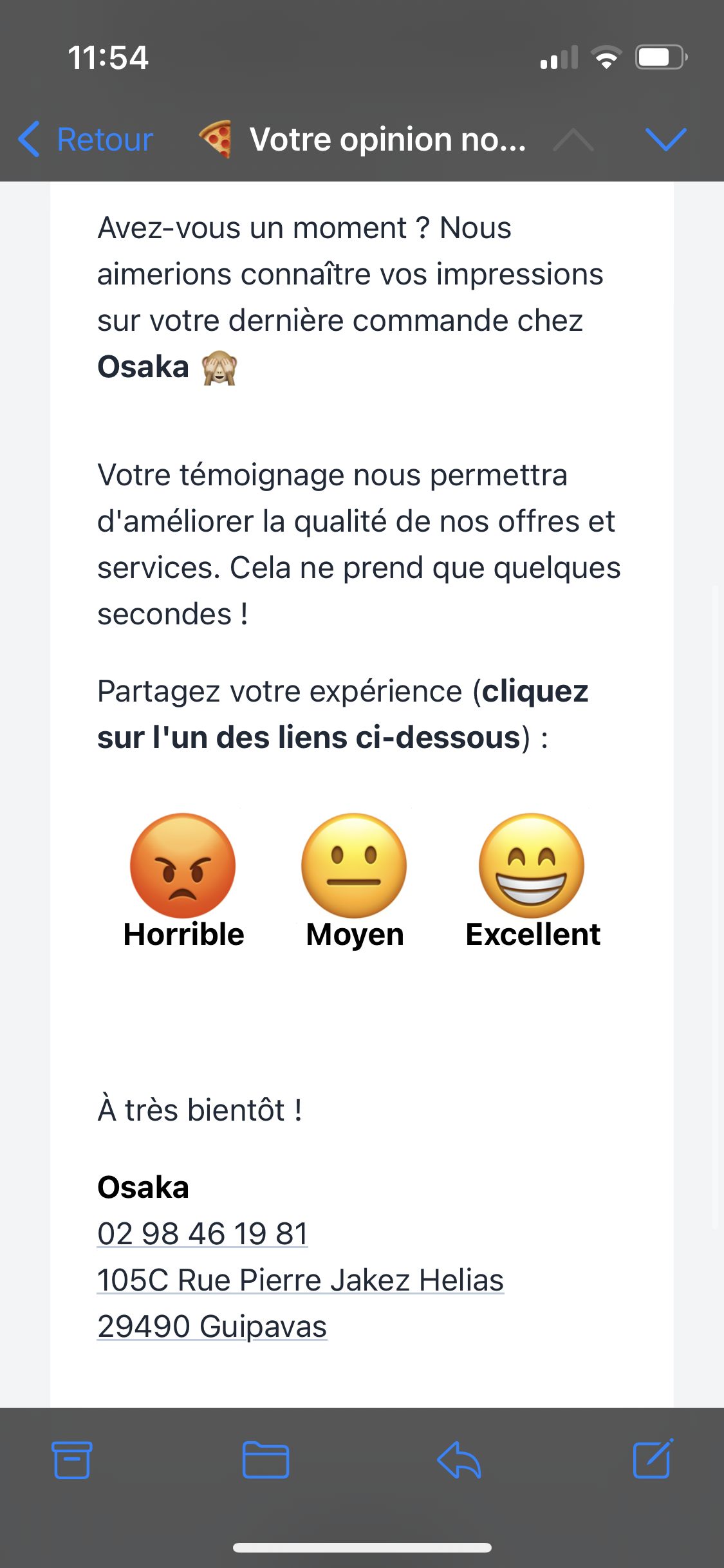Compose a new email
The width and height of the screenshot is (724, 1568).
[x=653, y=1459]
